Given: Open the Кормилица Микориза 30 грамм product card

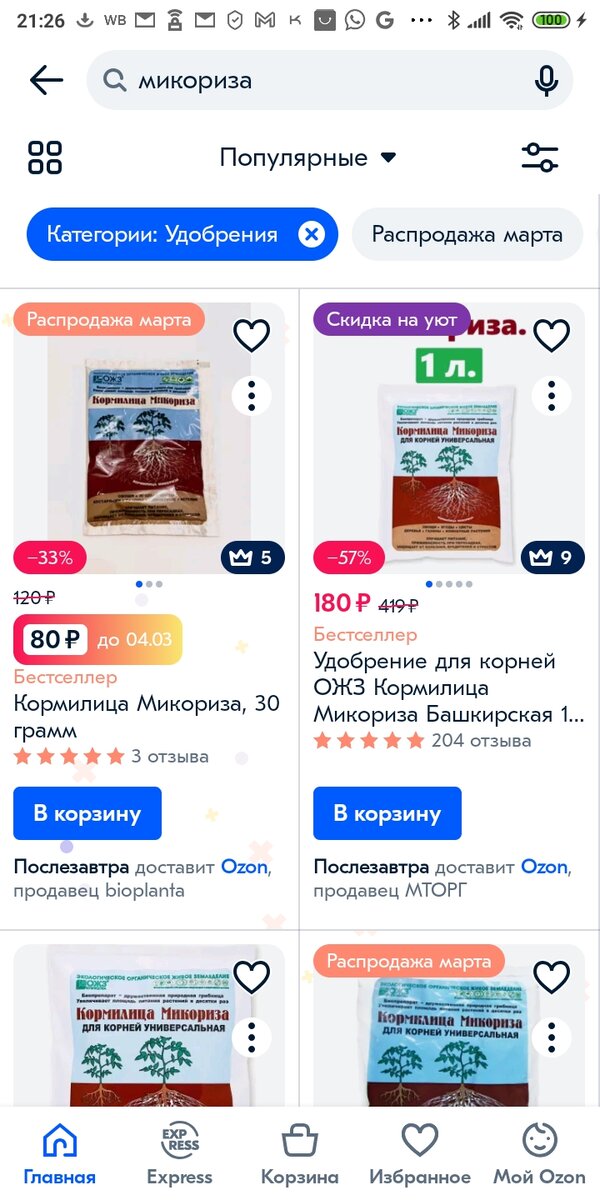Looking at the screenshot, I should click(146, 716).
